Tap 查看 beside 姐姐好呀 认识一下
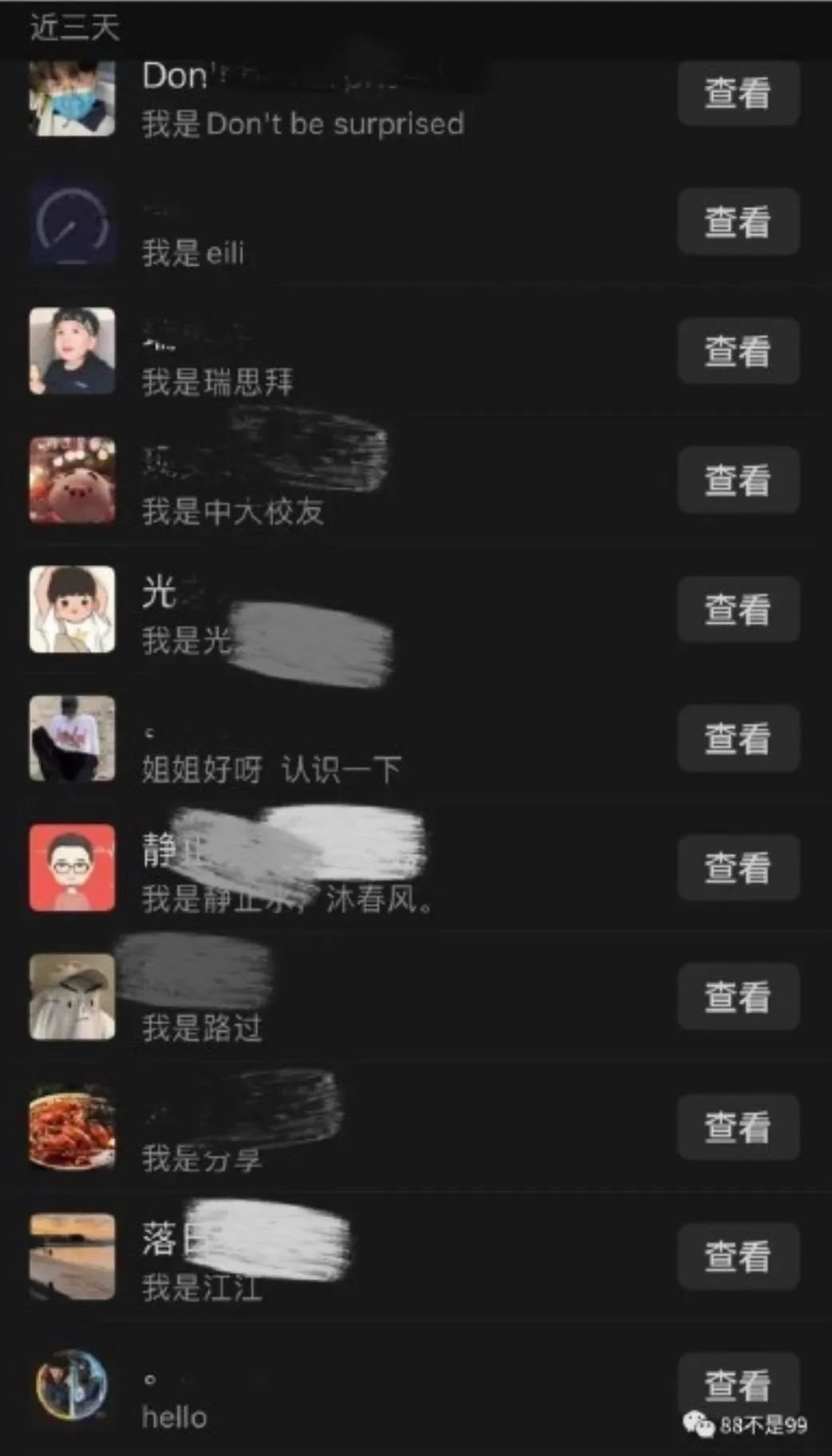Screen dimensions: 832x1456 coord(739,739)
